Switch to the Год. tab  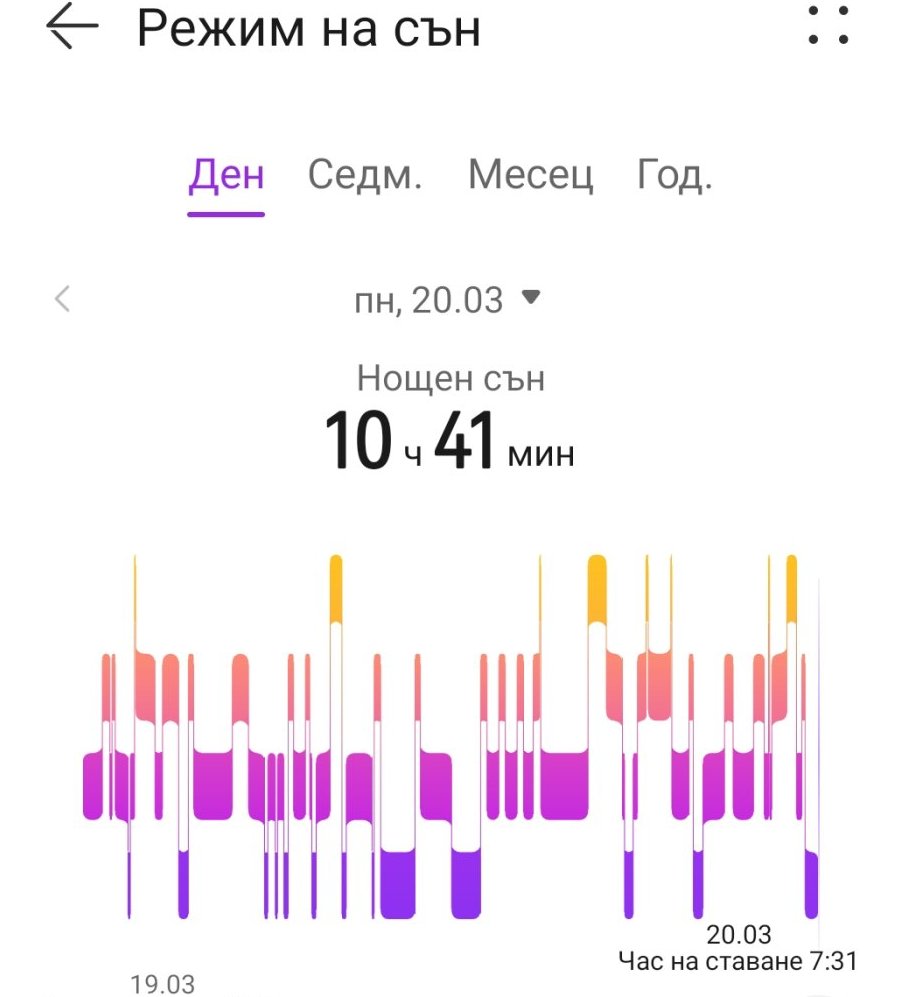[x=674, y=176]
